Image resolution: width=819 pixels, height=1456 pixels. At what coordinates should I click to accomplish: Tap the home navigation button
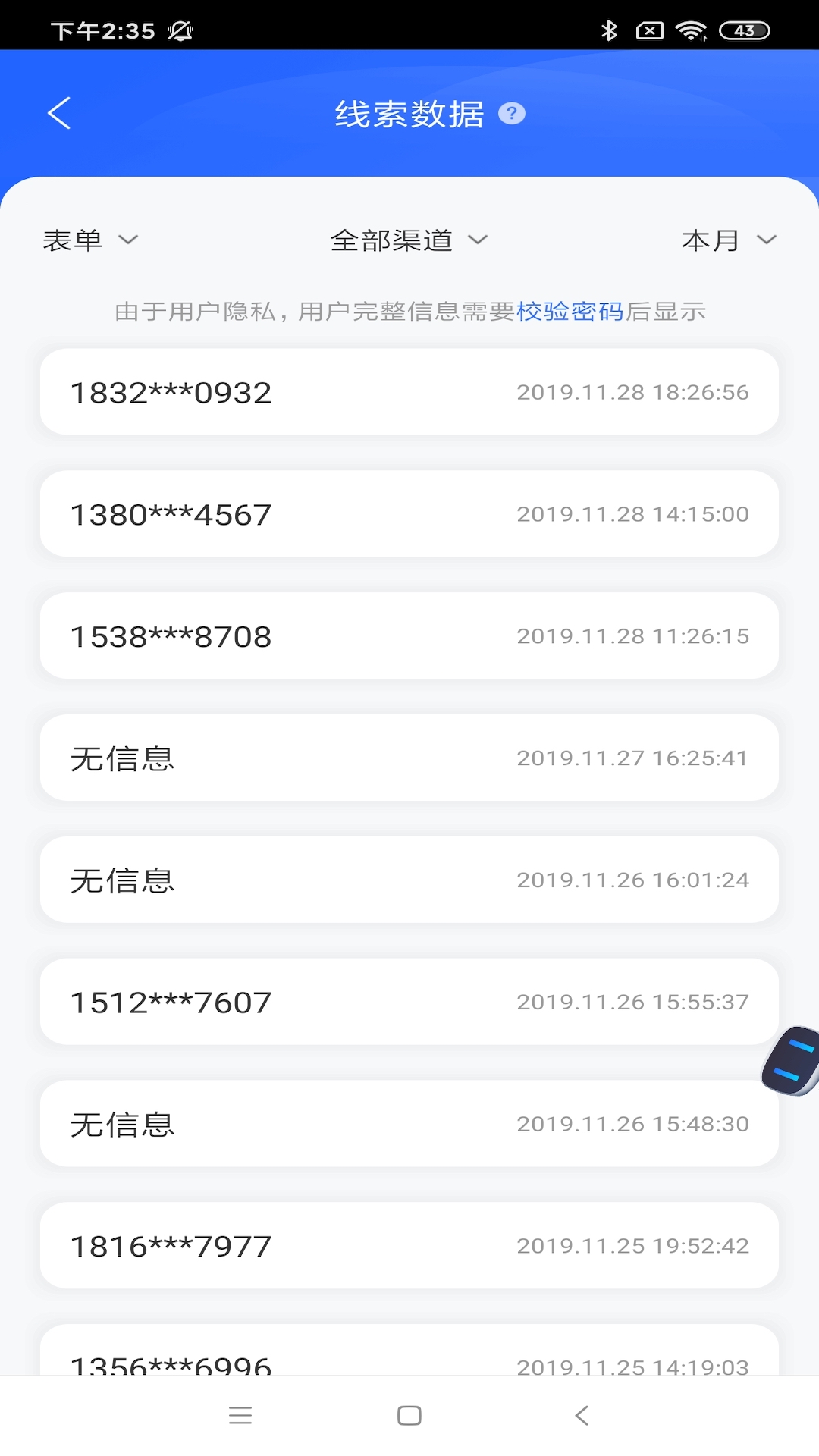coord(409,1415)
